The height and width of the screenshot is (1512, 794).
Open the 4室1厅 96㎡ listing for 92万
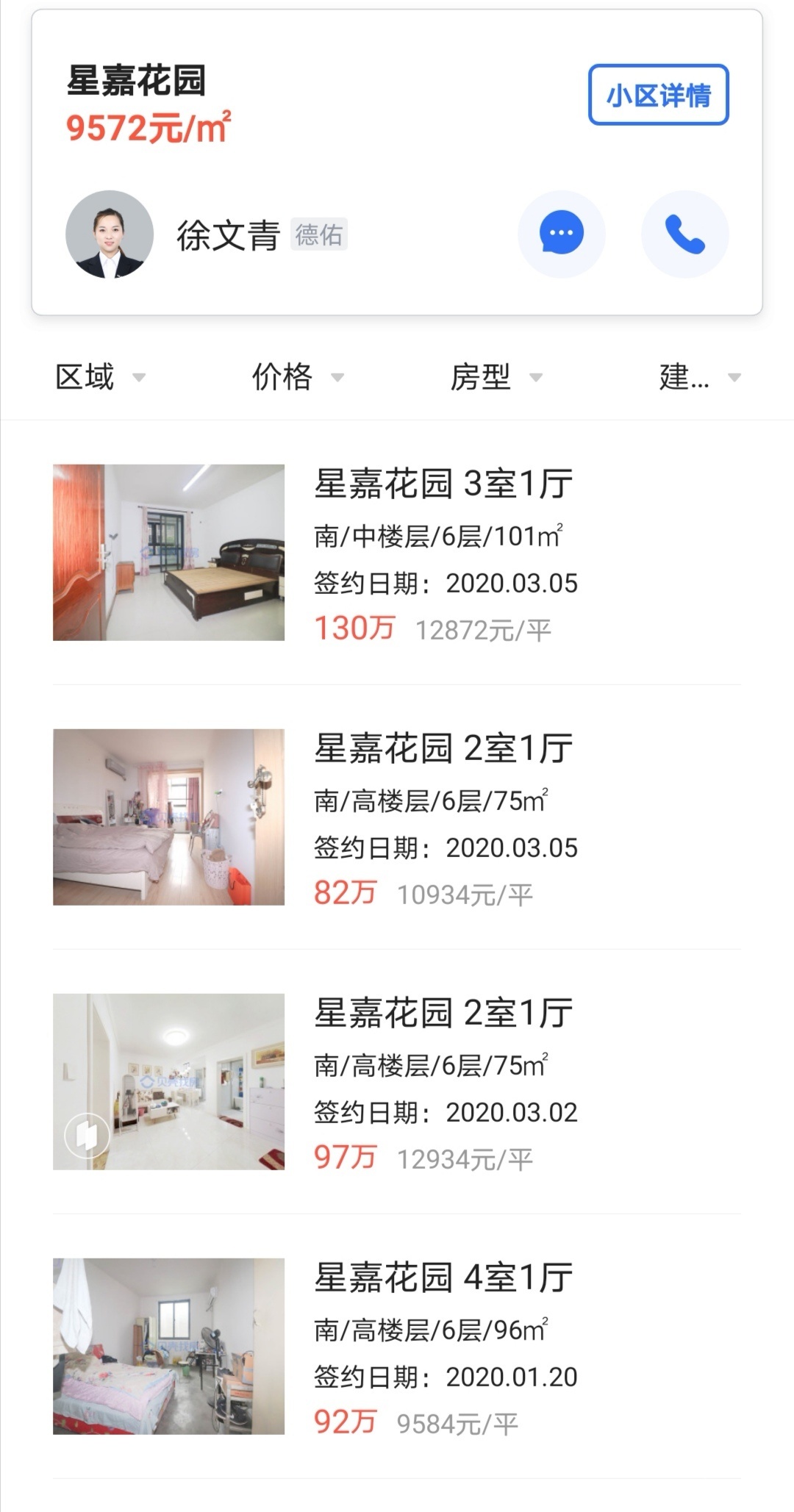(397, 1347)
